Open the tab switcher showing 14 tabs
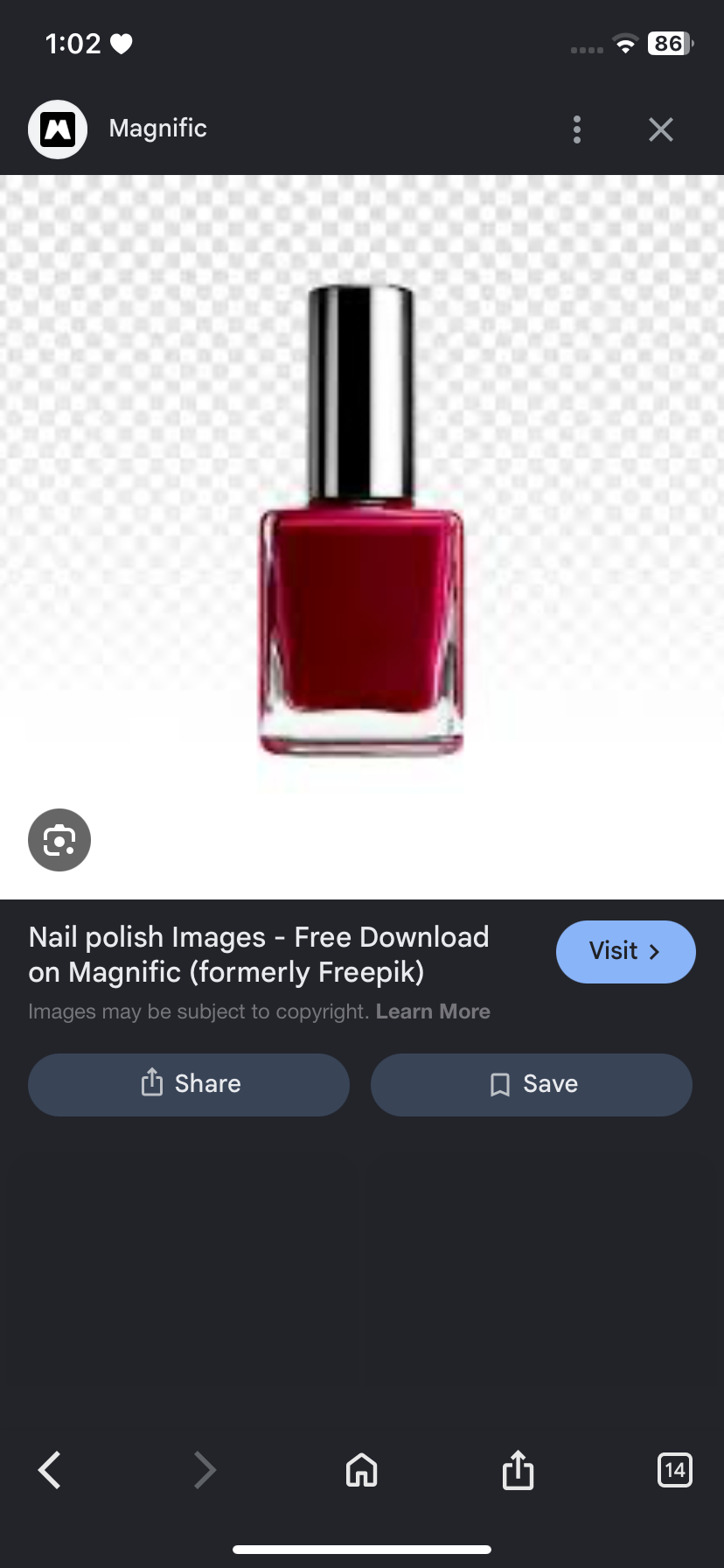 [674, 1470]
